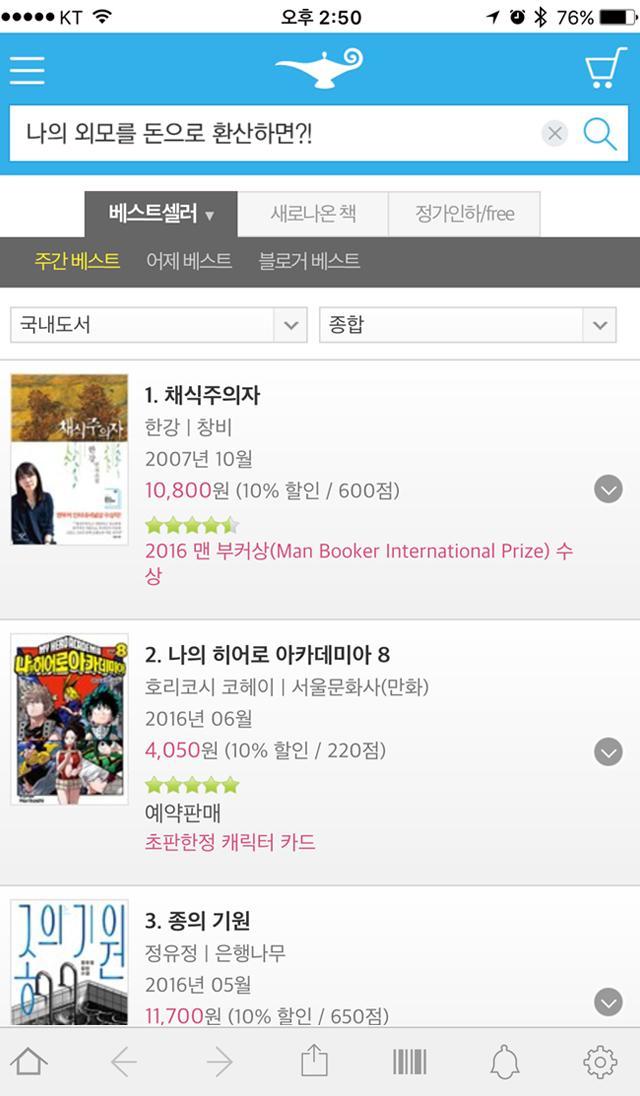The height and width of the screenshot is (1096, 640).
Task: Open the hamburger menu
Action: click(x=27, y=70)
